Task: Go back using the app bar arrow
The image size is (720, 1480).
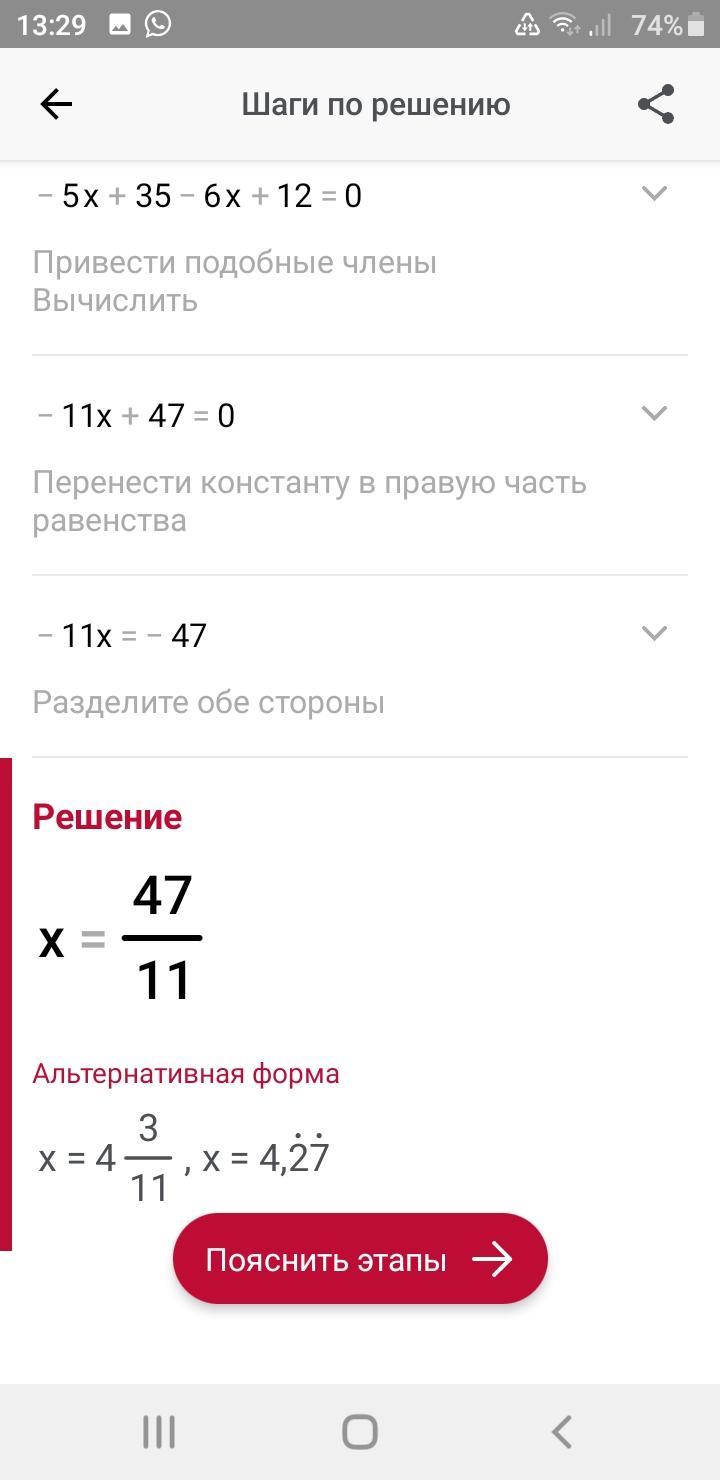Action: point(56,104)
